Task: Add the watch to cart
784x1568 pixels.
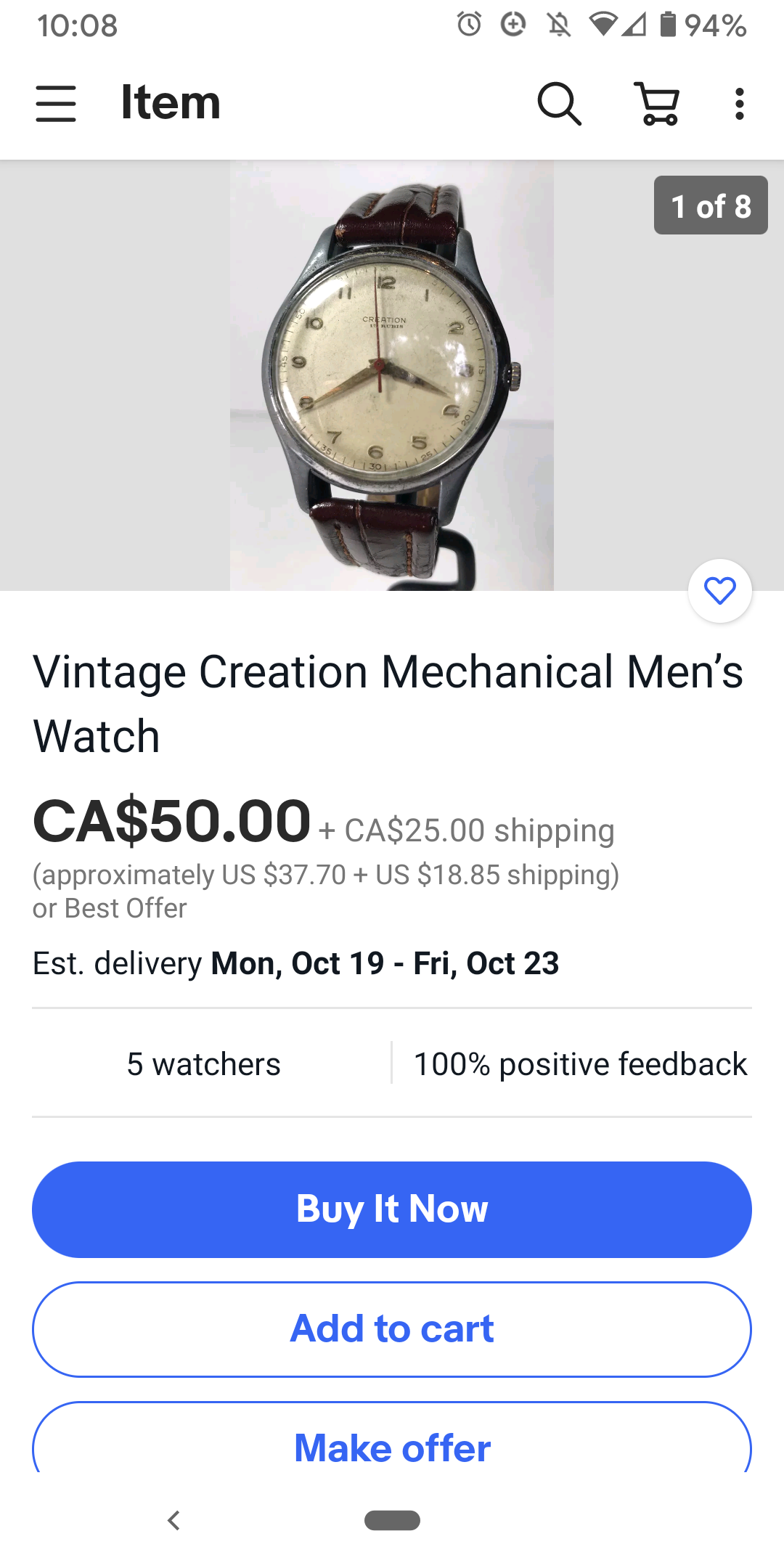Action: [392, 1329]
